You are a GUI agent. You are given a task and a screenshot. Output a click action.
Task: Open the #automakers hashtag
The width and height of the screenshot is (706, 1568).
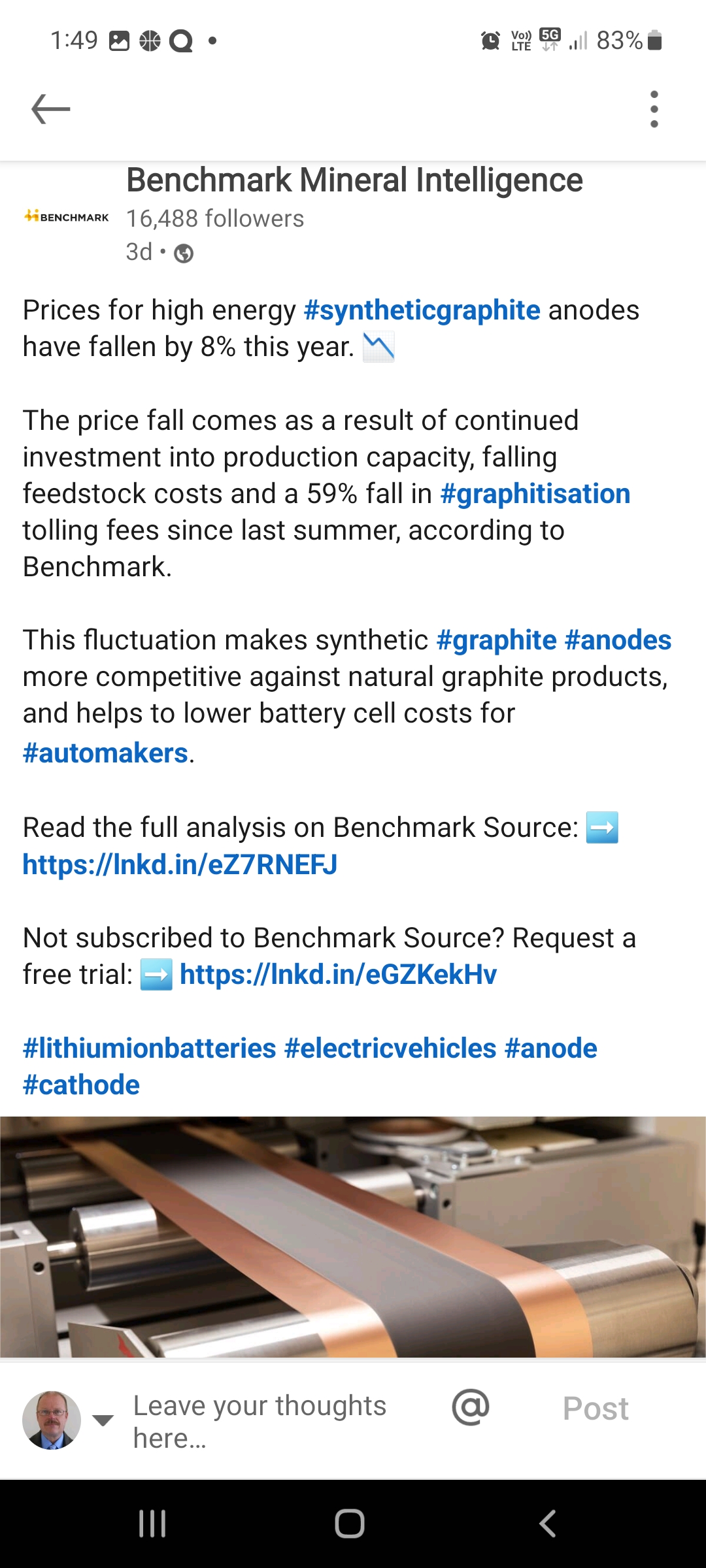105,753
